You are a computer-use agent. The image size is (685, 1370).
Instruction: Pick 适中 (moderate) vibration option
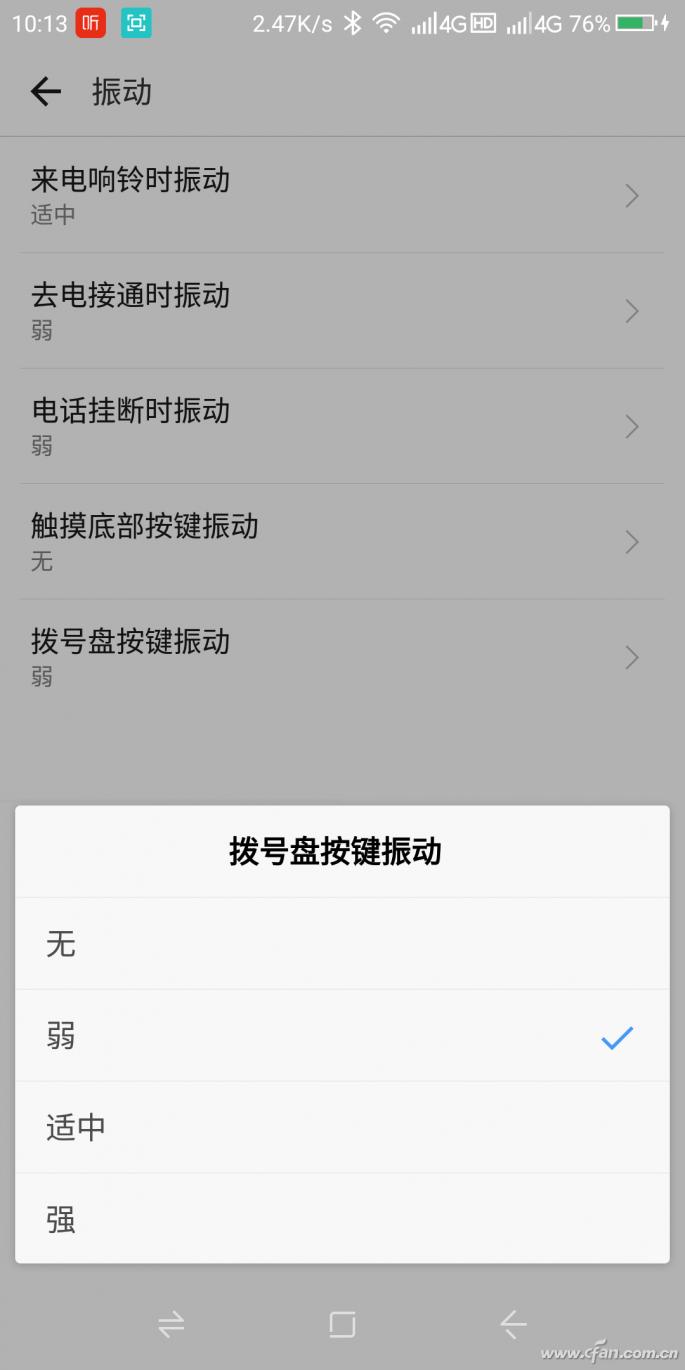click(342, 1128)
